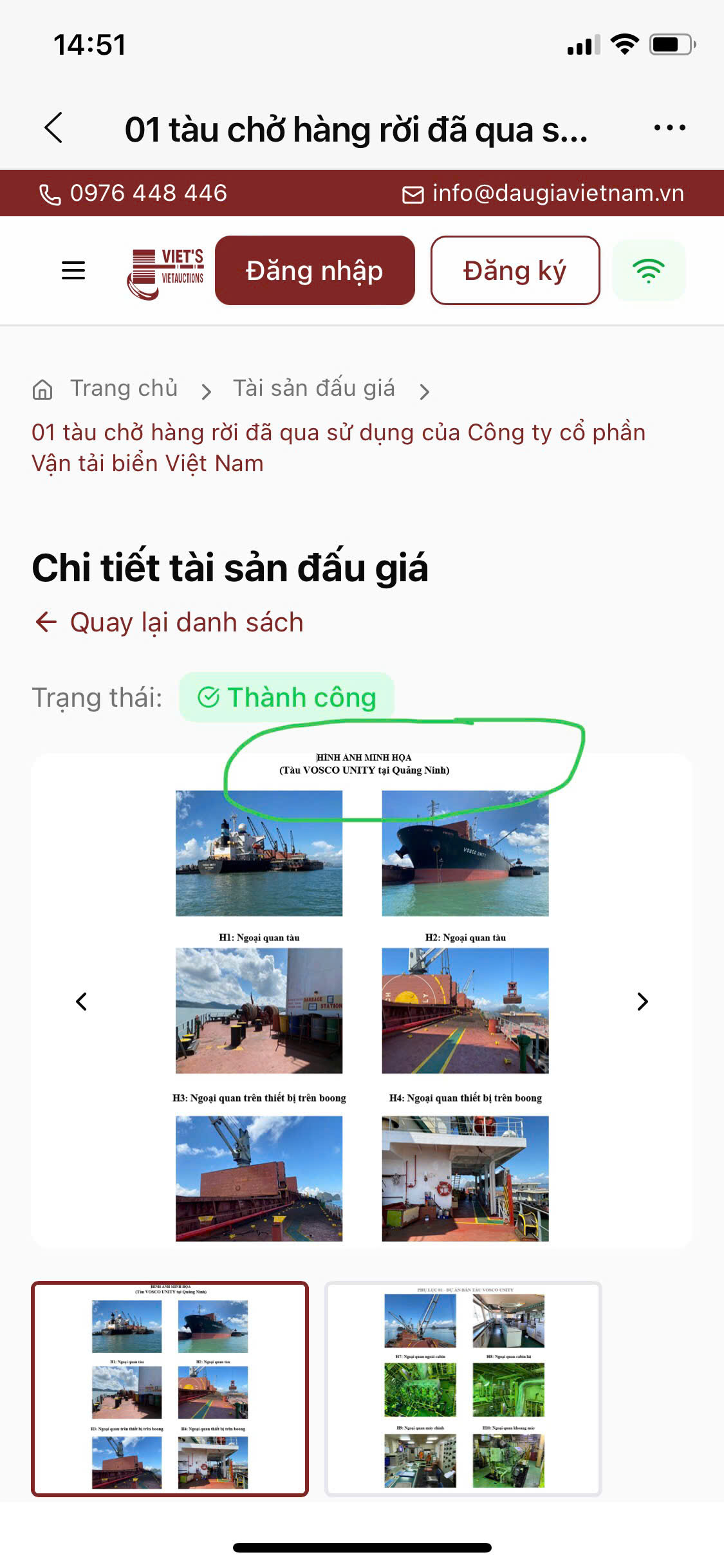Image resolution: width=724 pixels, height=1568 pixels.
Task: Tap the Đăng nhập button
Action: point(315,270)
